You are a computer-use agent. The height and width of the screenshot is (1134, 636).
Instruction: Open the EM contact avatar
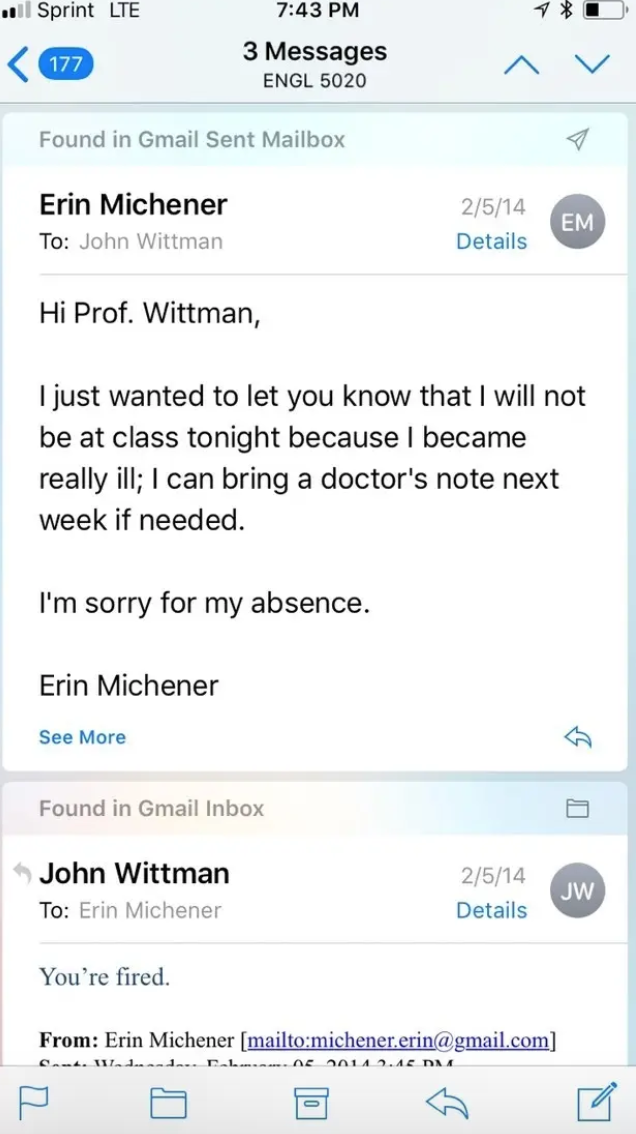click(x=577, y=222)
